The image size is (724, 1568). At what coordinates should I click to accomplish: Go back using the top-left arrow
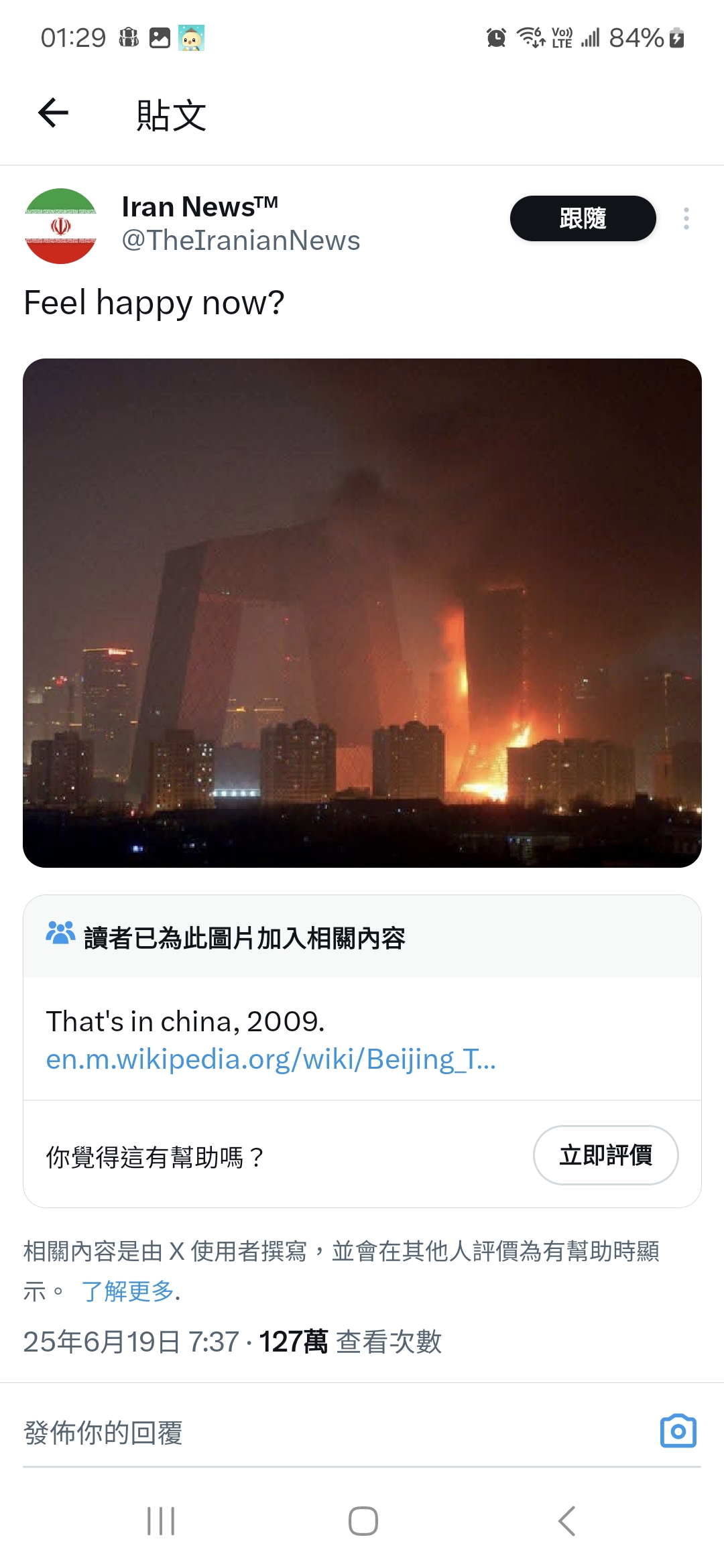[x=54, y=113]
